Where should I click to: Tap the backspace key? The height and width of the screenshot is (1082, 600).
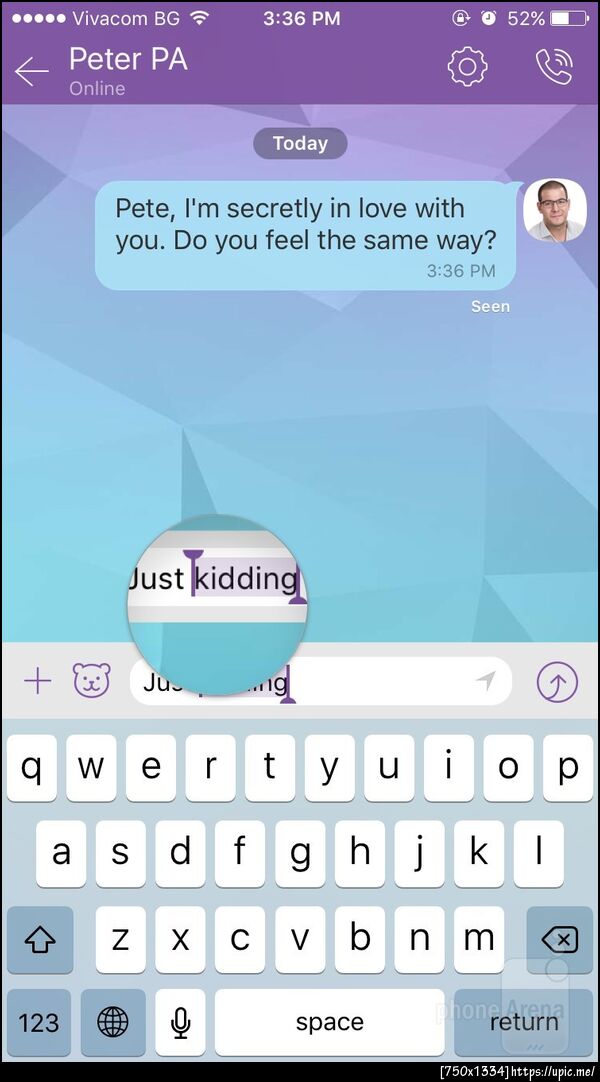tap(559, 939)
